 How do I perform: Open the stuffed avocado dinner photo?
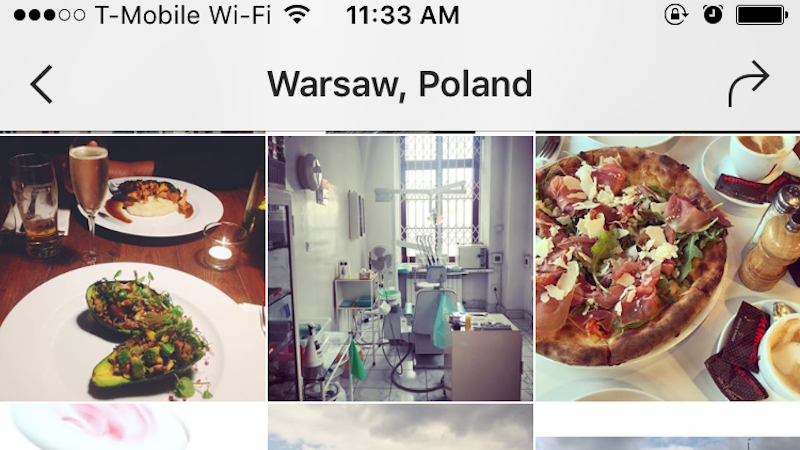[132, 268]
